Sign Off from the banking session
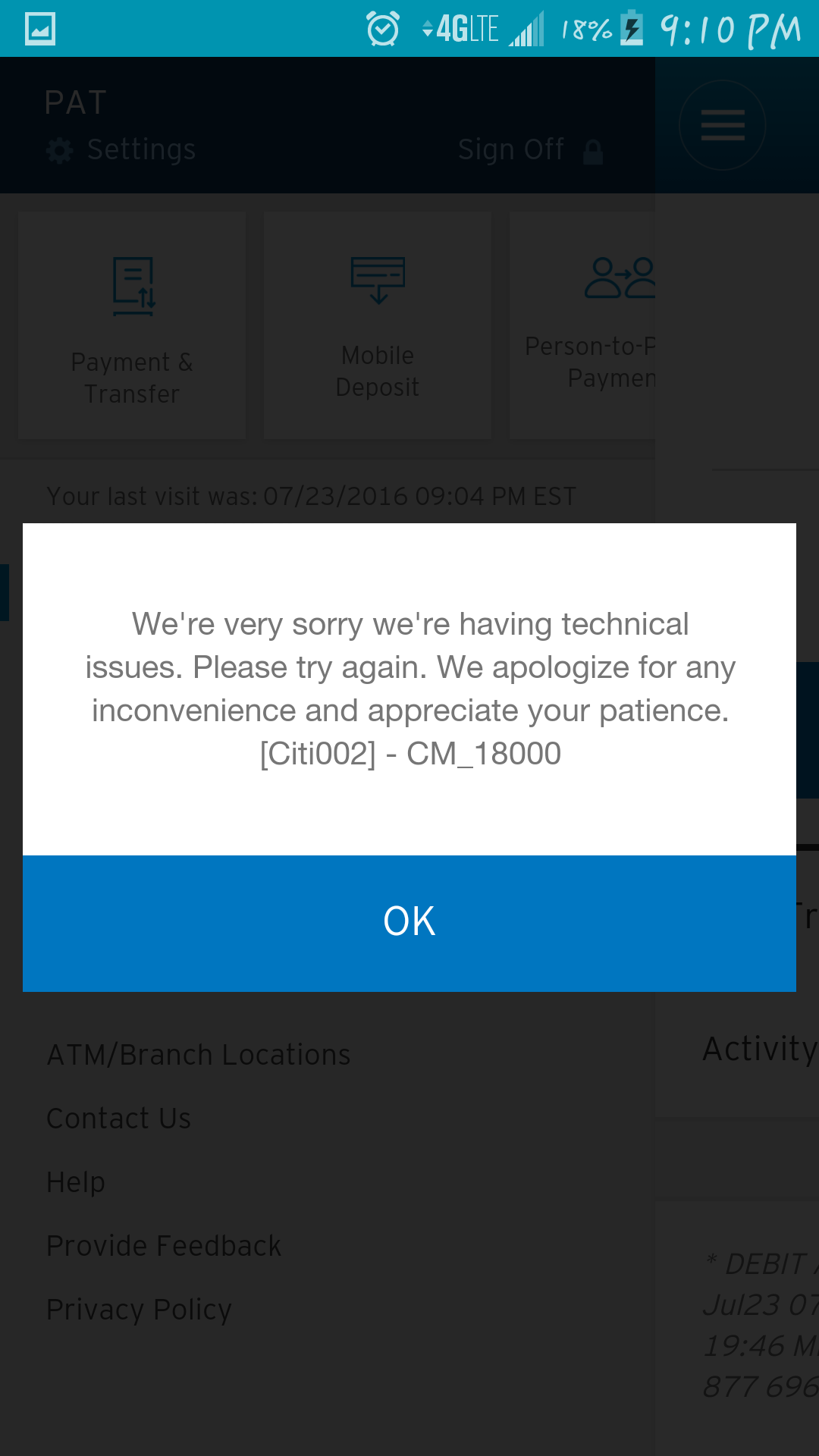This screenshot has width=819, height=1456. point(511,149)
